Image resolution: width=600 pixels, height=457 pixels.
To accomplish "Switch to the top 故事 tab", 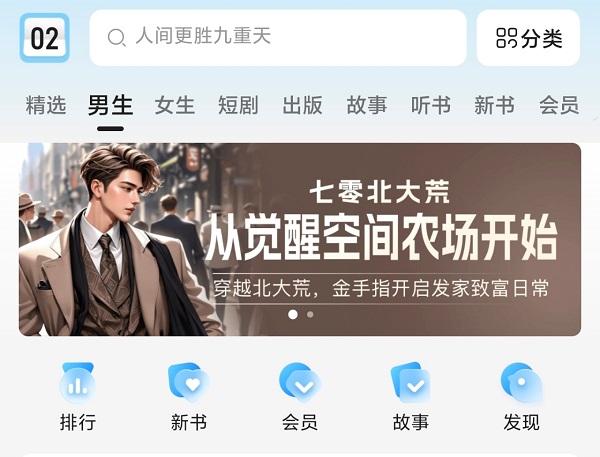I will [x=367, y=105].
